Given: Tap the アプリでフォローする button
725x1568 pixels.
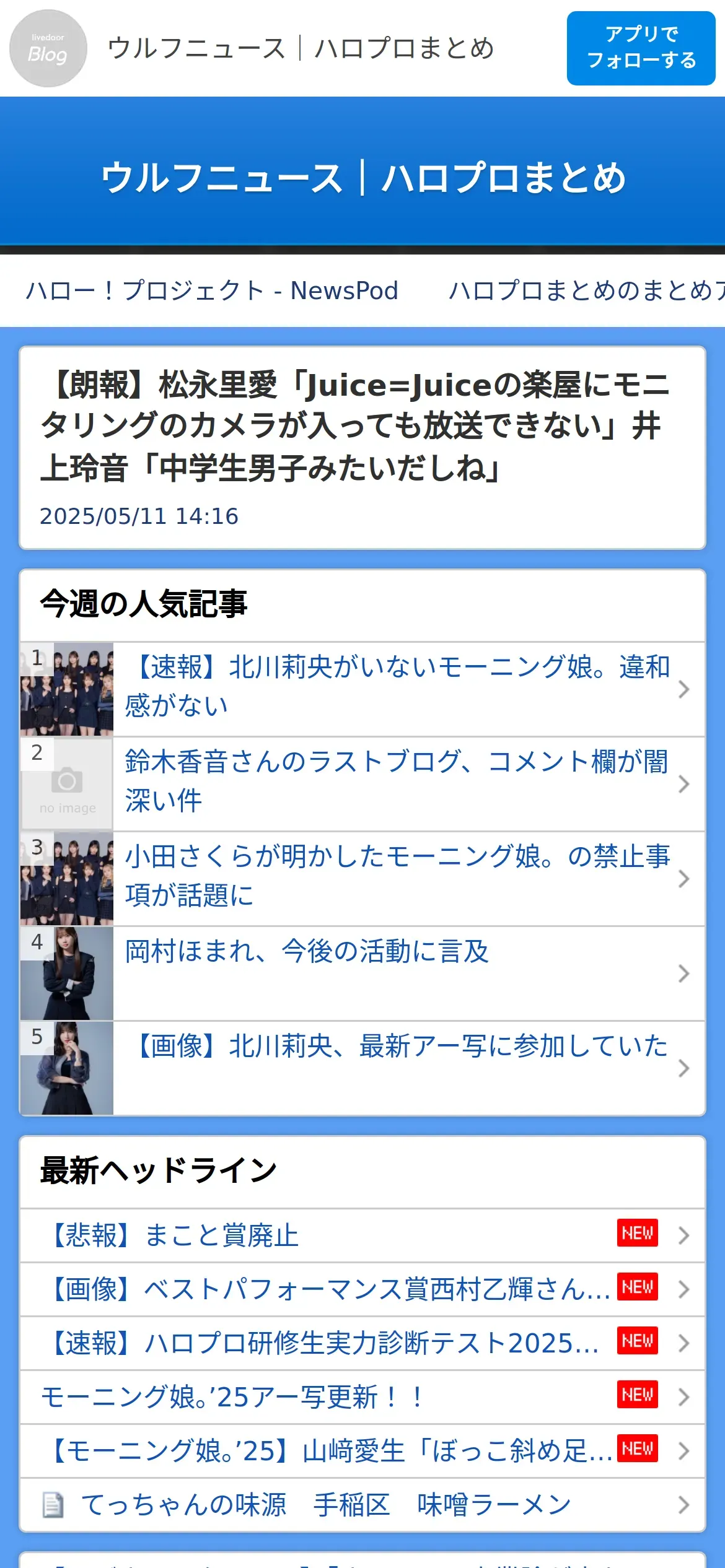Looking at the screenshot, I should tap(641, 48).
